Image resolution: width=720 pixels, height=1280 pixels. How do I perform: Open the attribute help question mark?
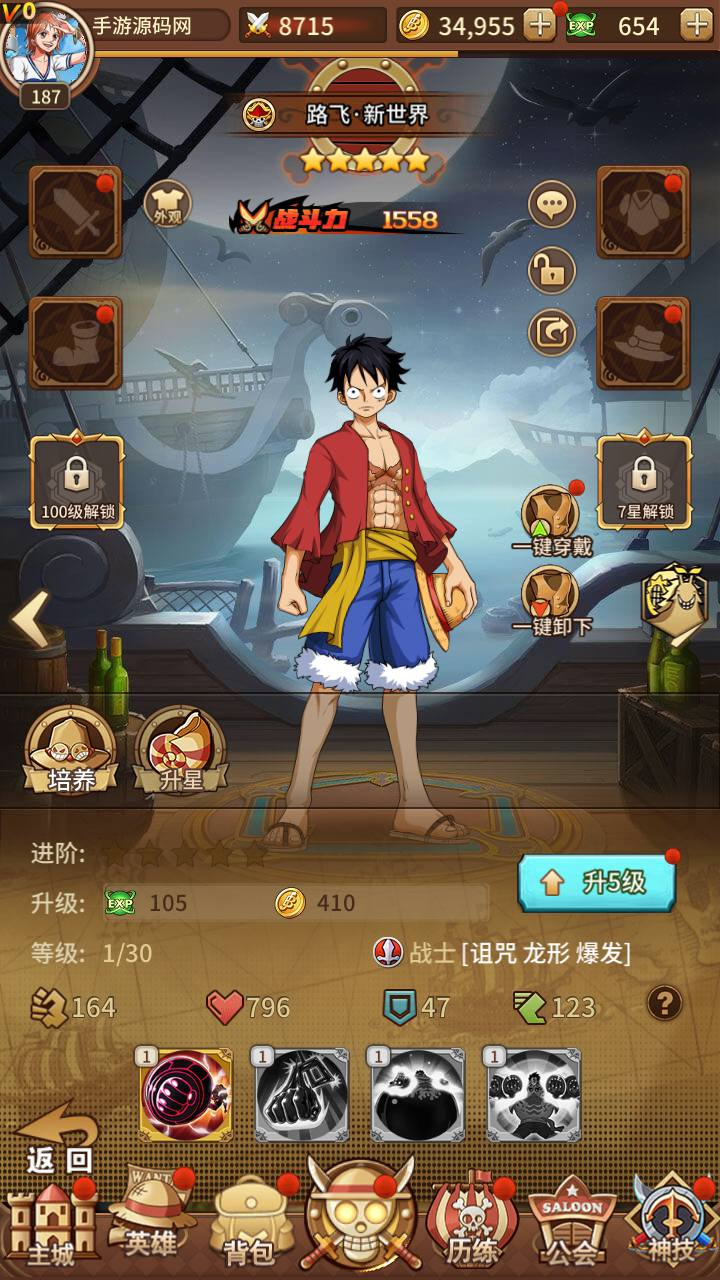(664, 1002)
